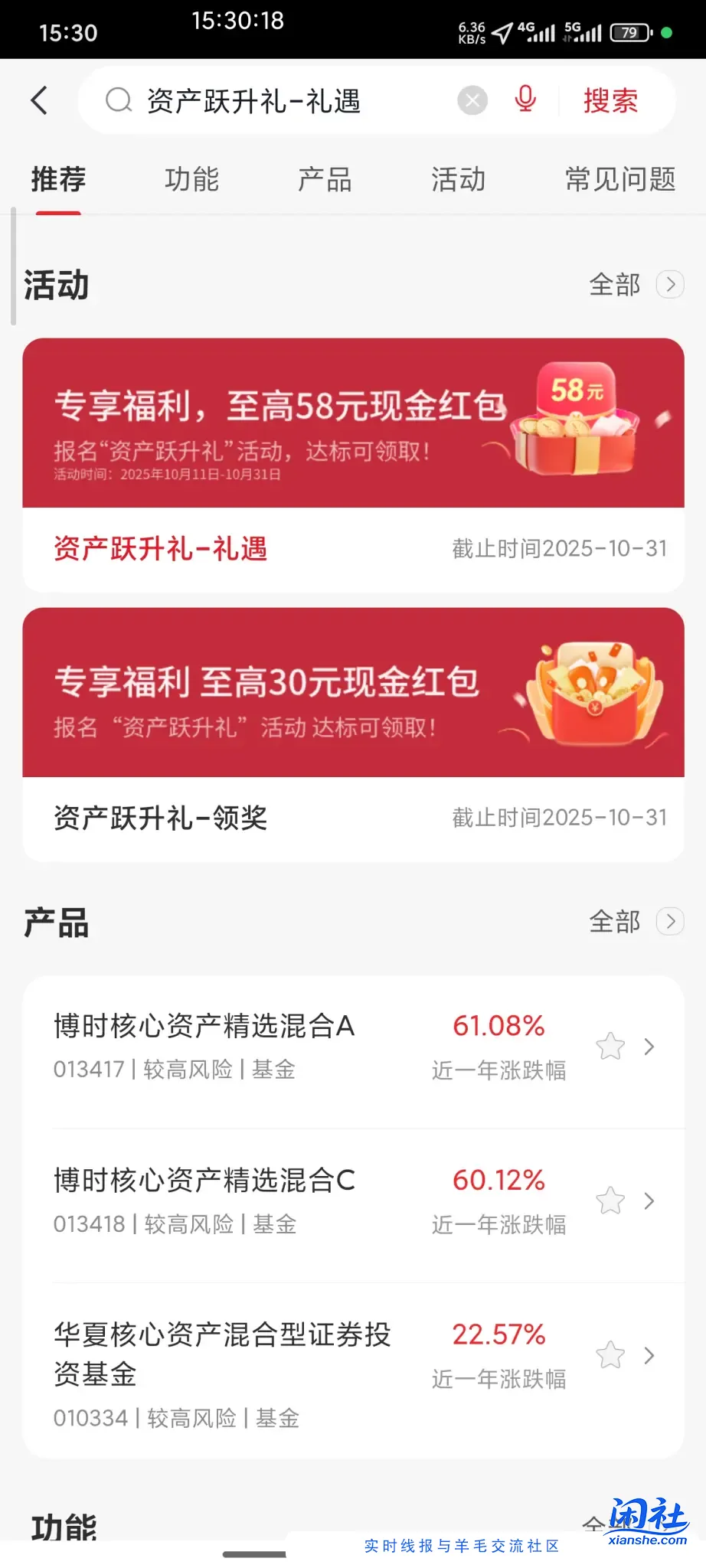Image resolution: width=706 pixels, height=1568 pixels.
Task: Open details chevron on 博时核心资产精选混合A
Action: pos(649,1047)
